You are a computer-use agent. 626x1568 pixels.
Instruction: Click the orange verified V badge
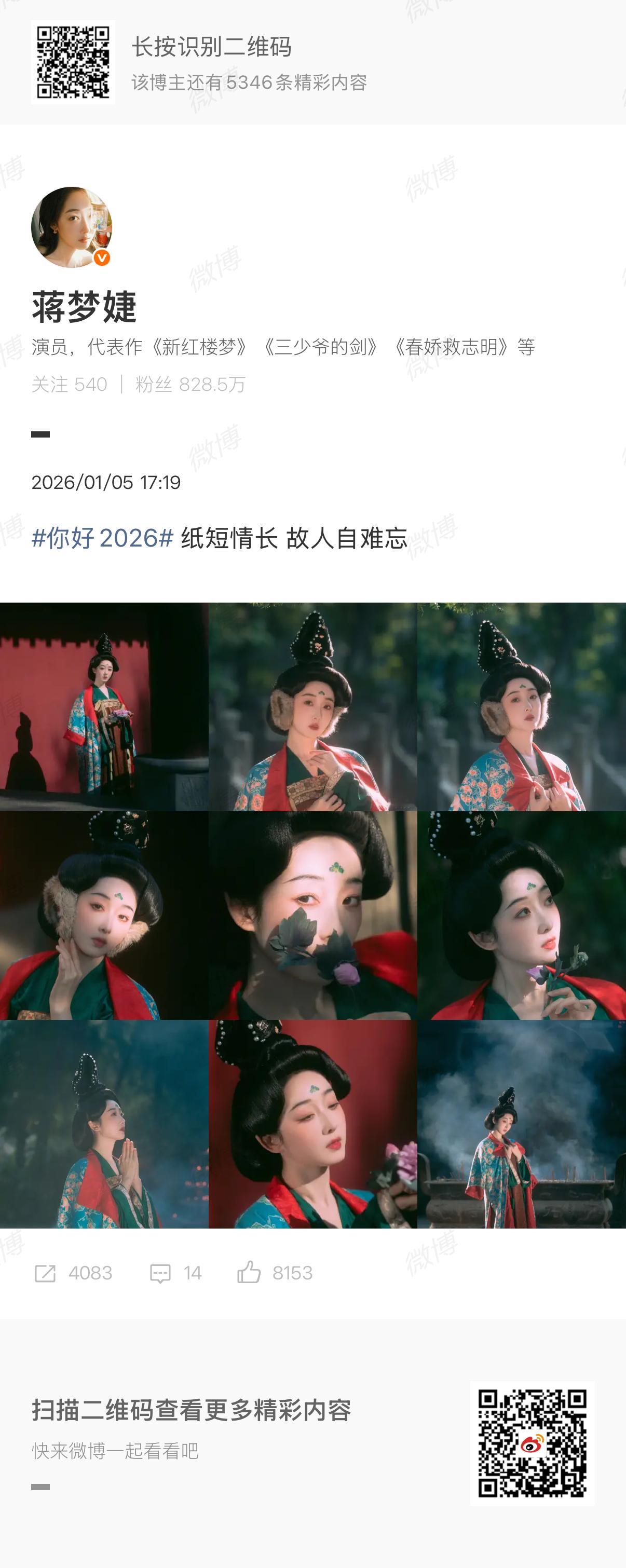(102, 257)
